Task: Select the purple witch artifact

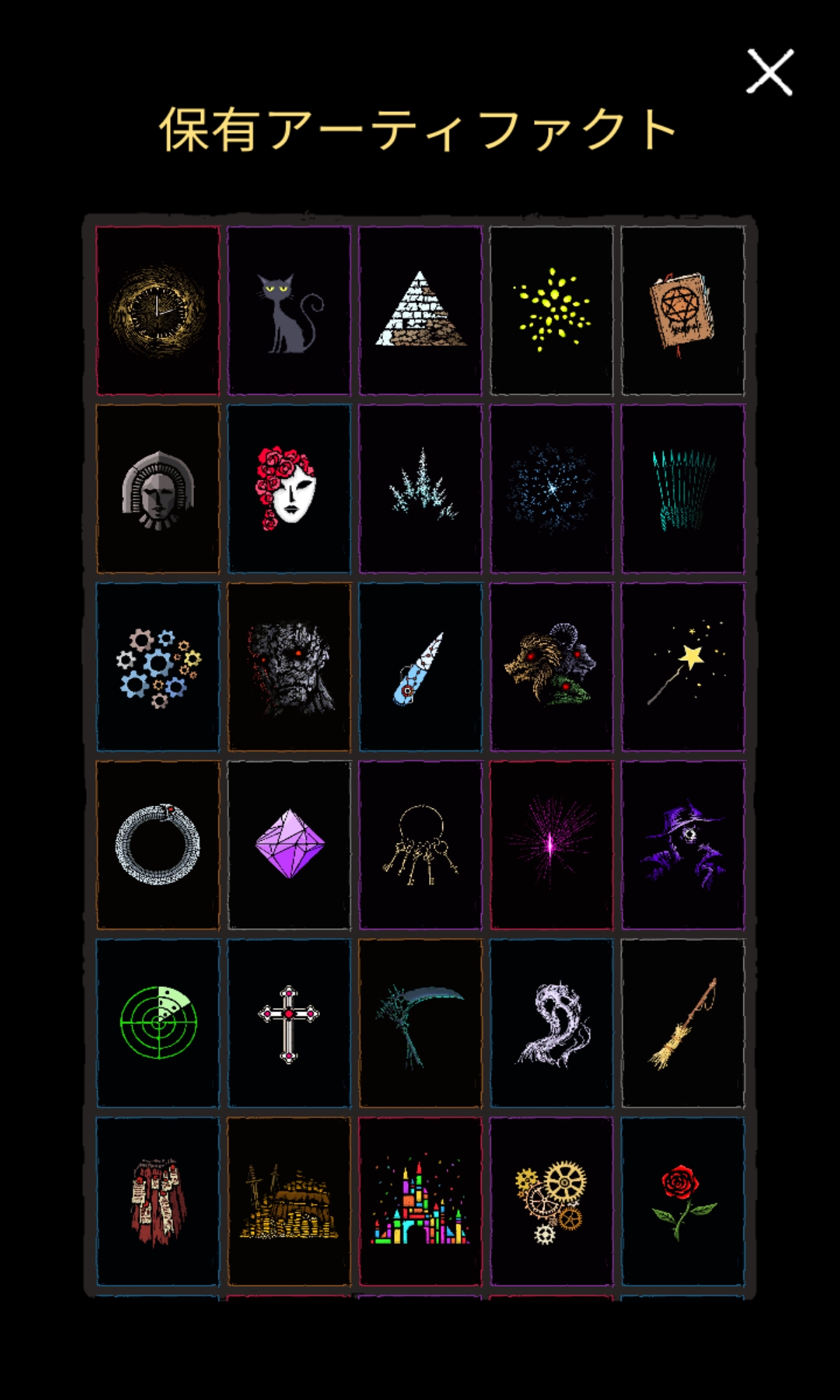Action: tap(682, 845)
